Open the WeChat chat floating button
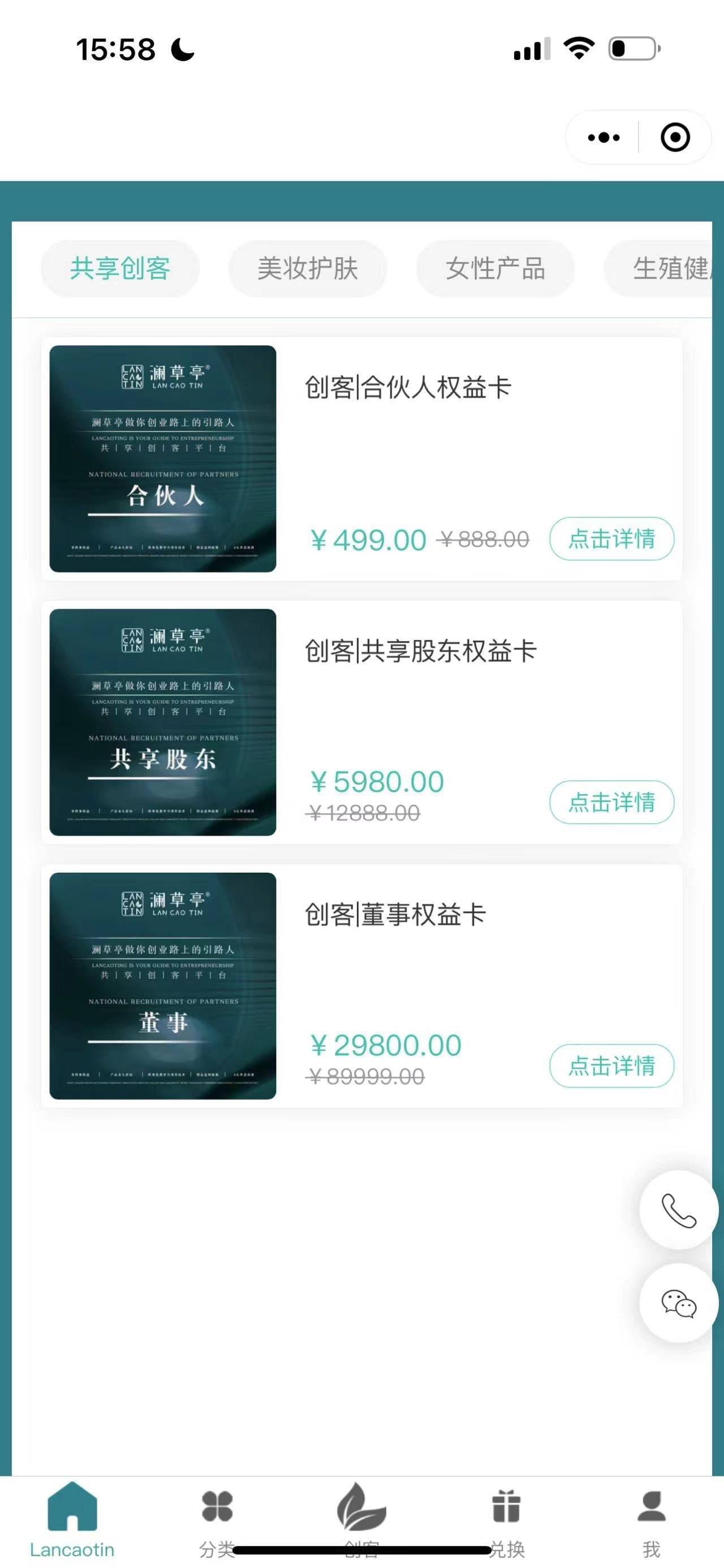The height and width of the screenshot is (1568, 724). [x=678, y=1303]
